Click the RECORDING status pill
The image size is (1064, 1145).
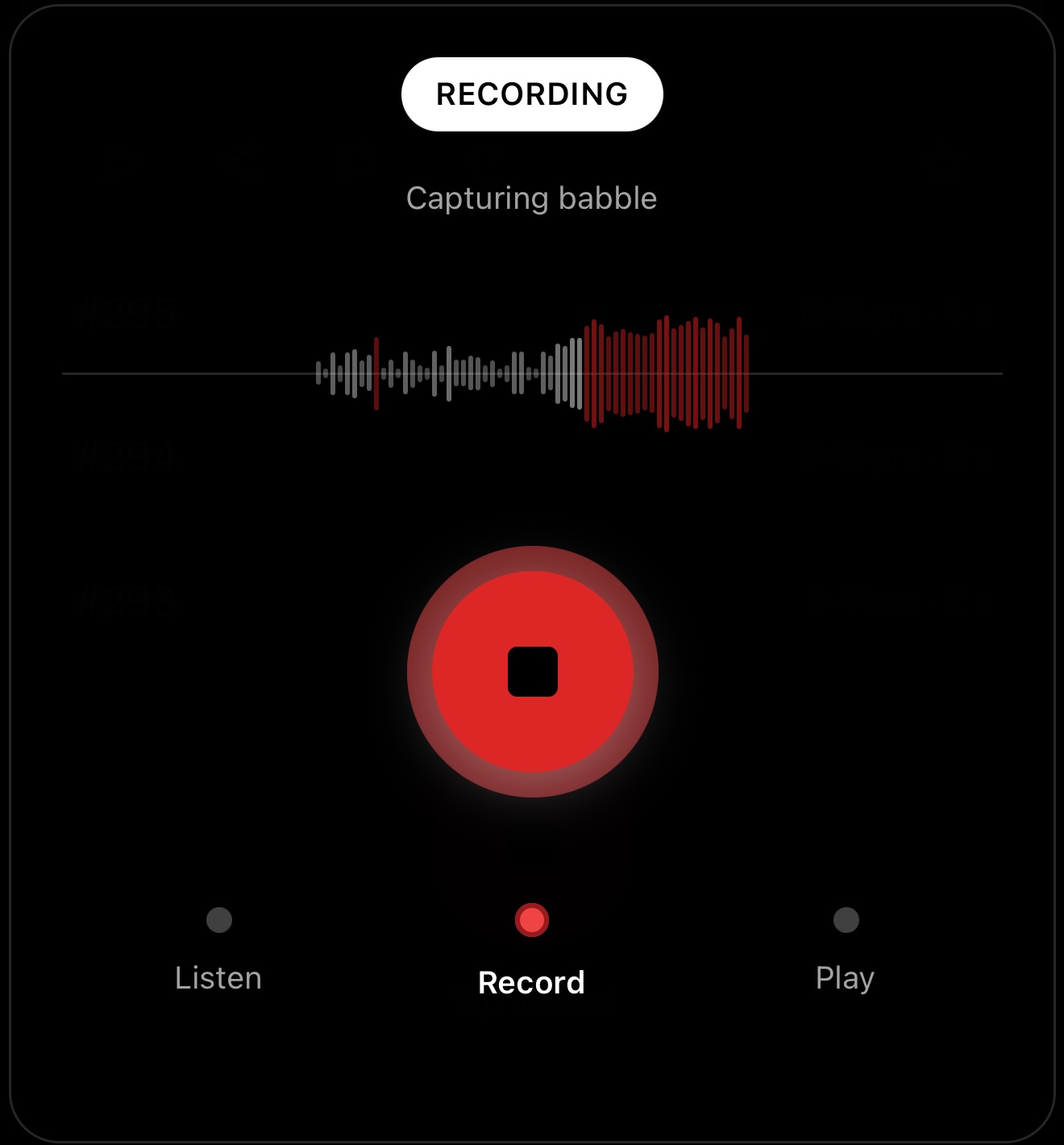[x=532, y=94]
